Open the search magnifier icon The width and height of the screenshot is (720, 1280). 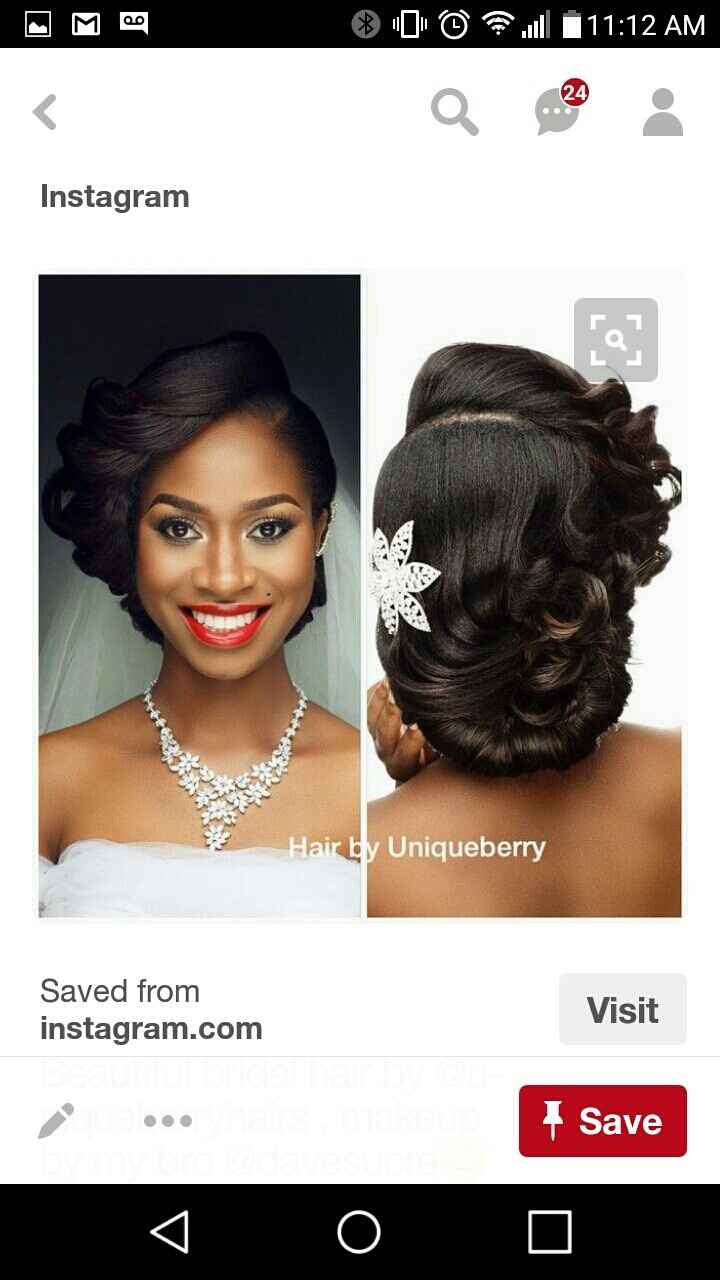(x=454, y=112)
